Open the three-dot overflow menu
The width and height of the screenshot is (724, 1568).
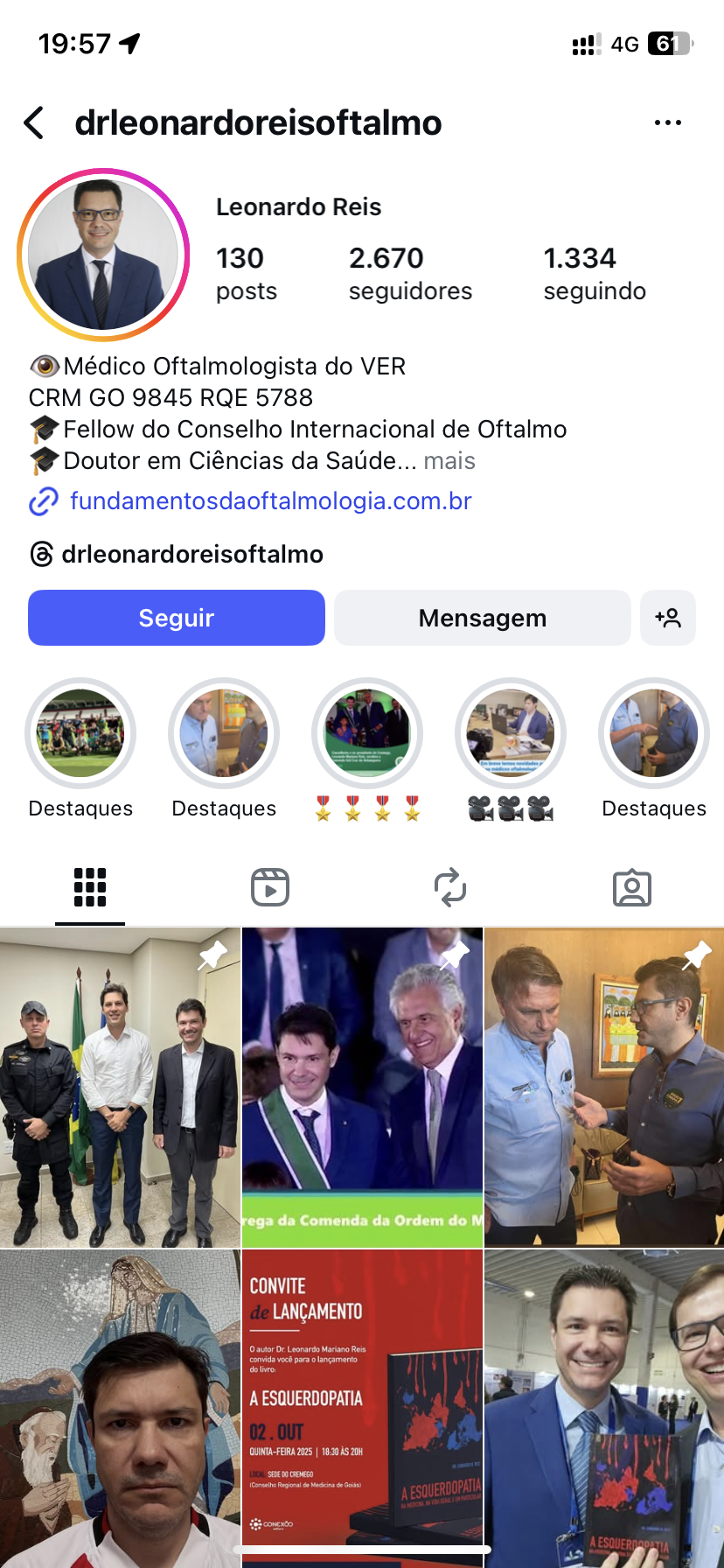tap(667, 123)
